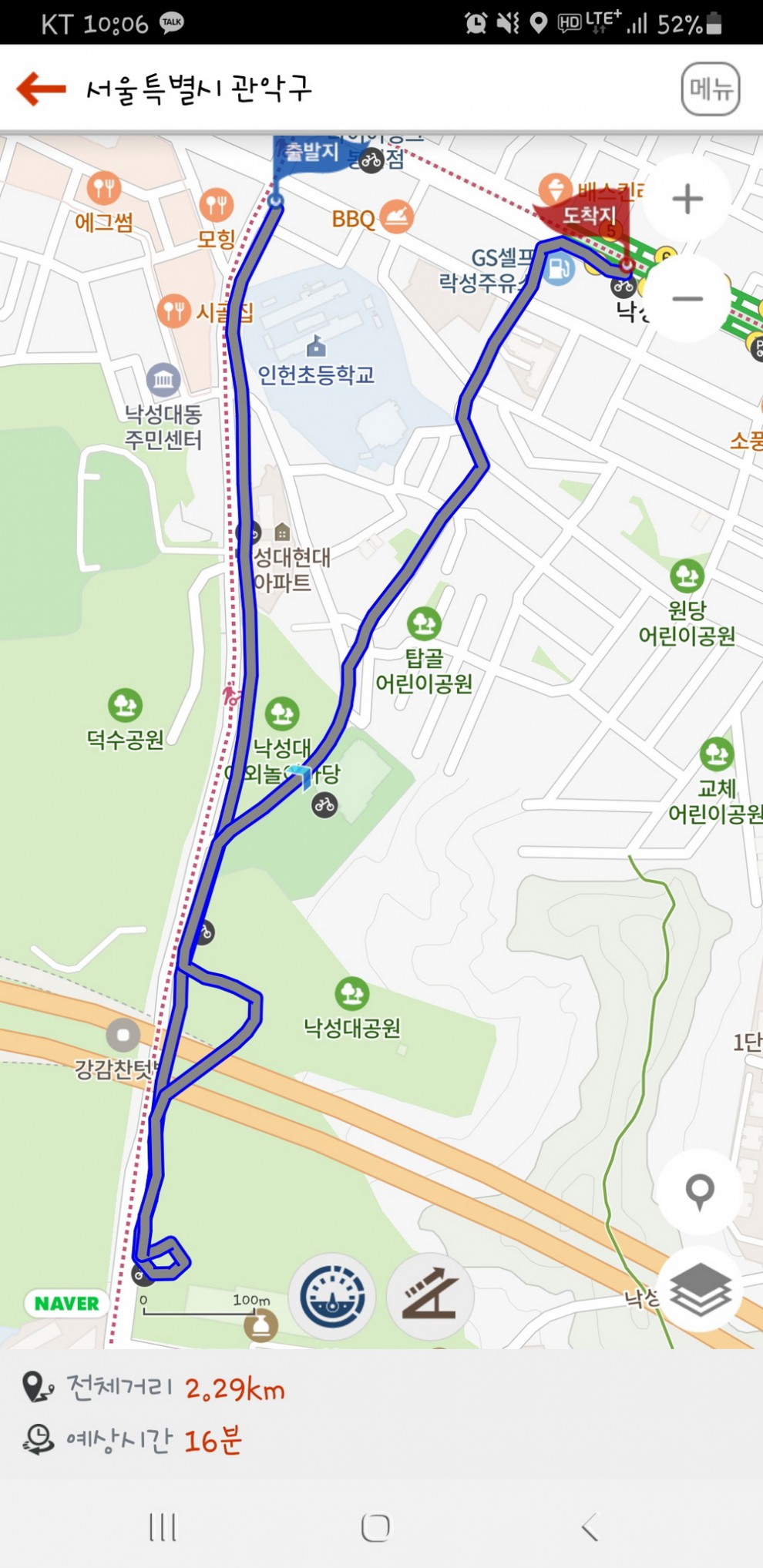Open the 메뉴 menu button
Image resolution: width=763 pixels, height=1568 pixels.
pos(710,89)
